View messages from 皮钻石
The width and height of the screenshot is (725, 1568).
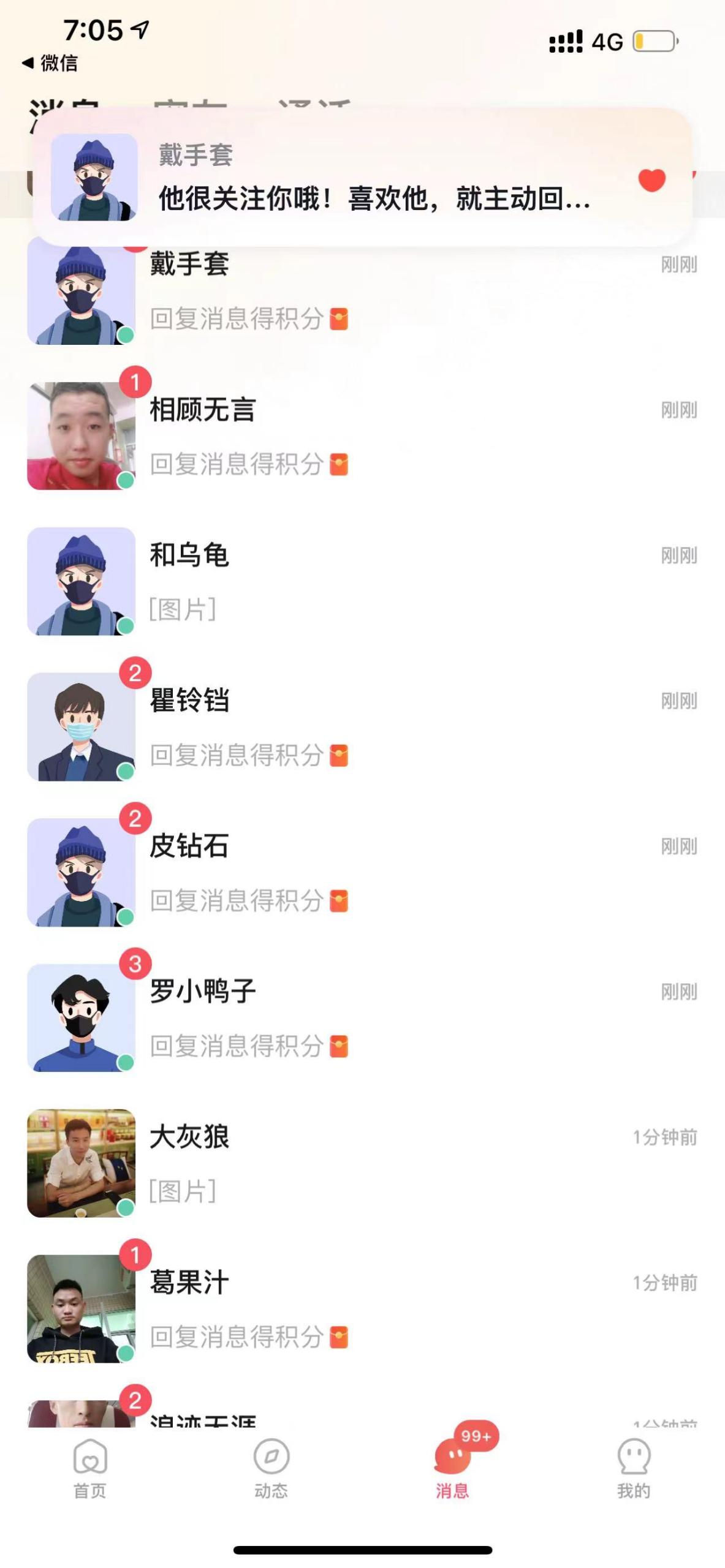tap(368, 872)
